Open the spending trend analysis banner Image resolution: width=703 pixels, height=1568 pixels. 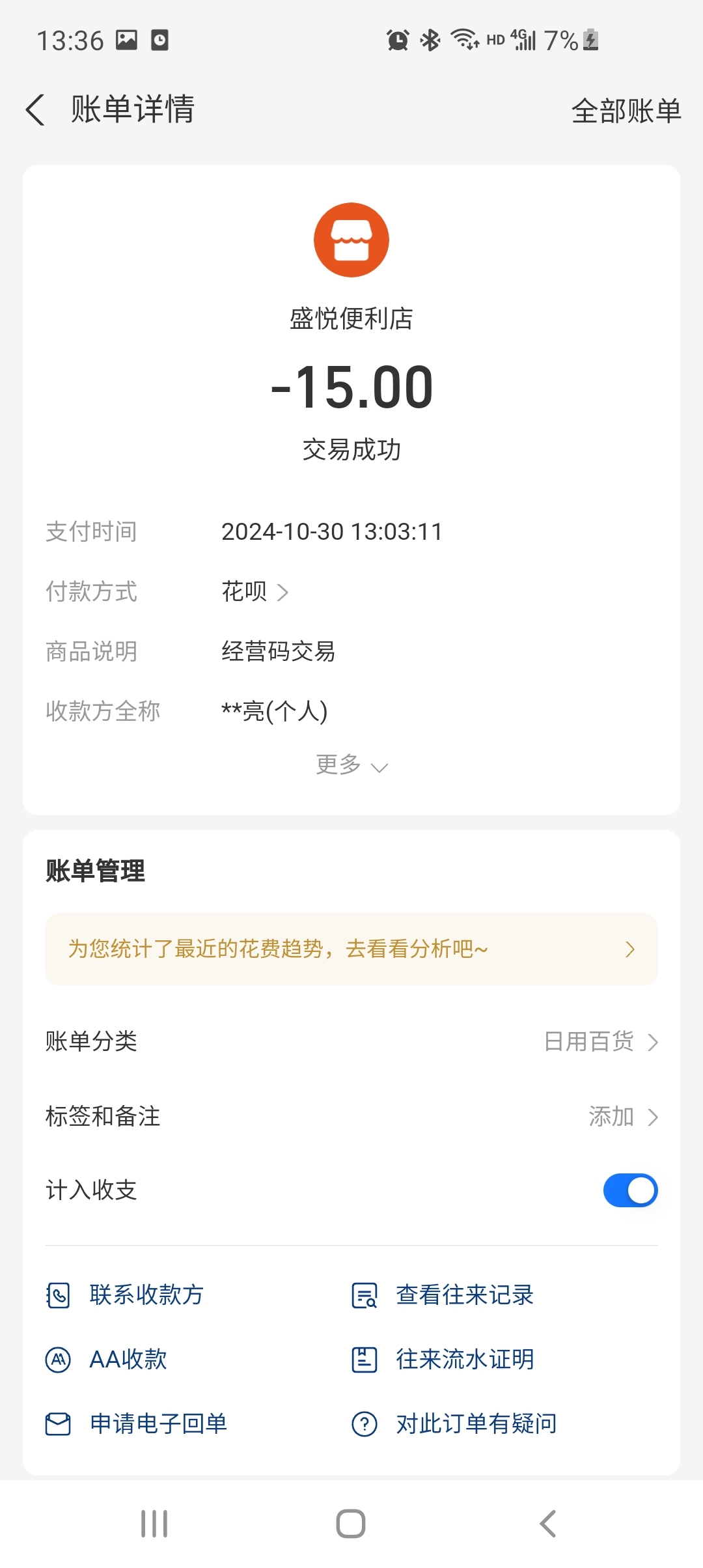tap(351, 949)
